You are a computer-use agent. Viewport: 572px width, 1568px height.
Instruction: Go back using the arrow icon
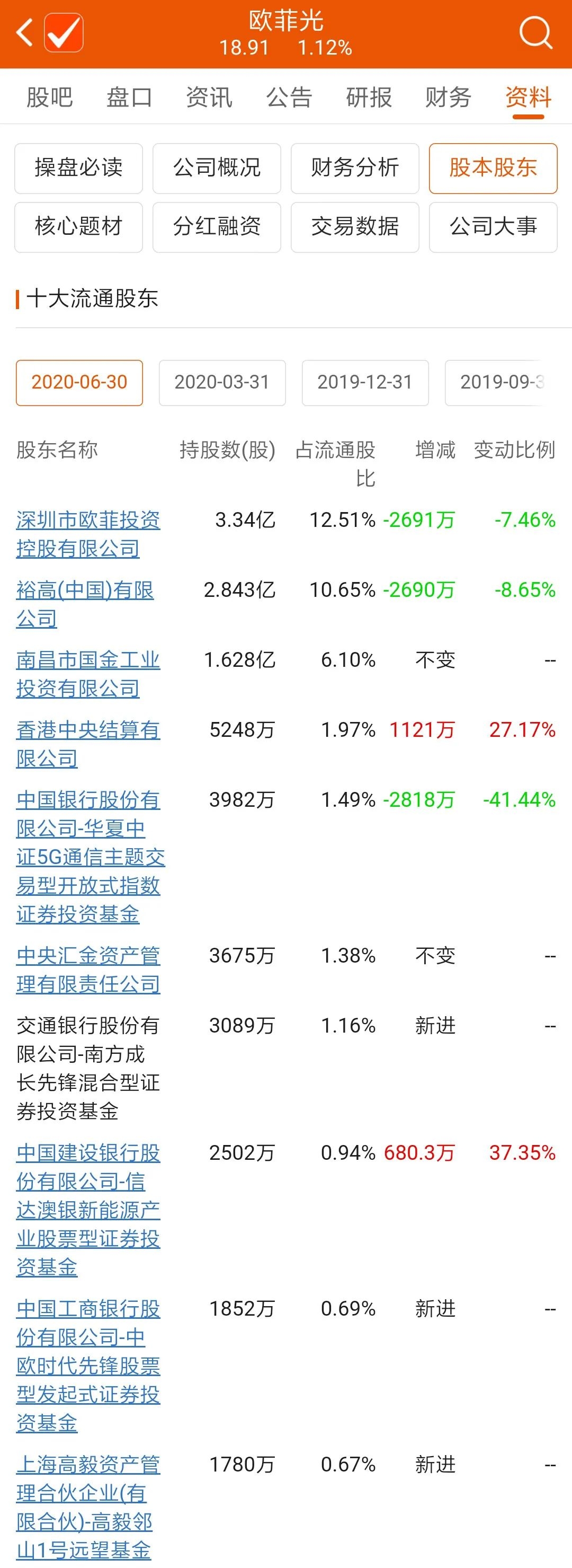pos(24,33)
